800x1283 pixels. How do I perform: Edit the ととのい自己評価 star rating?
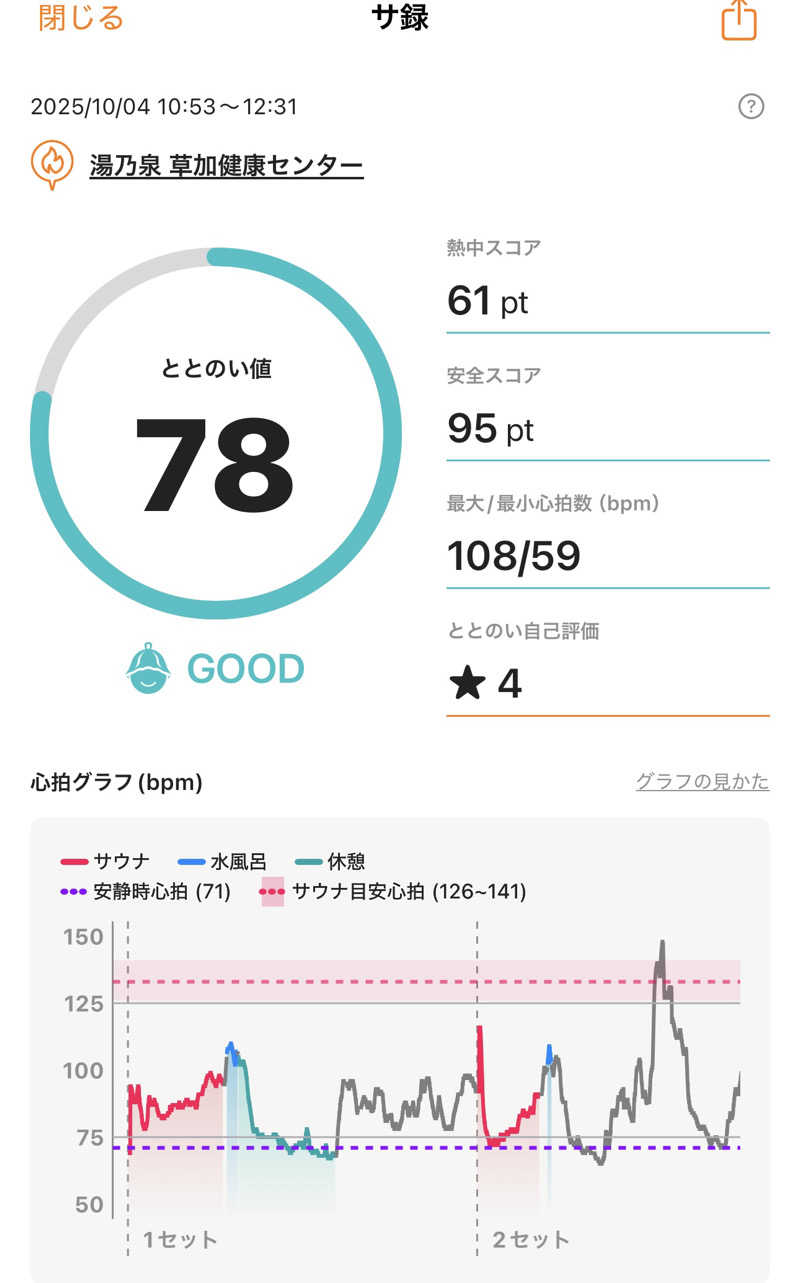485,684
